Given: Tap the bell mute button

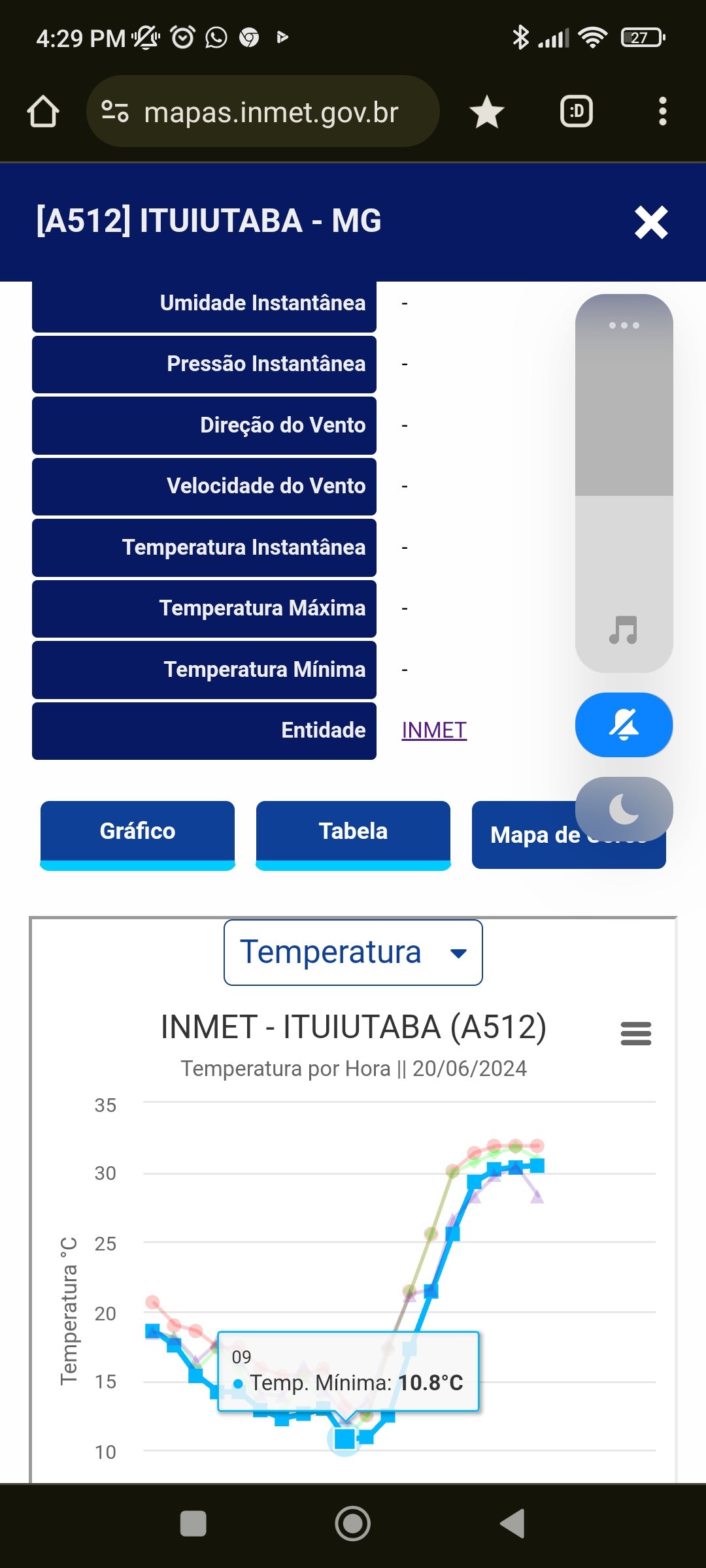Looking at the screenshot, I should coord(624,725).
